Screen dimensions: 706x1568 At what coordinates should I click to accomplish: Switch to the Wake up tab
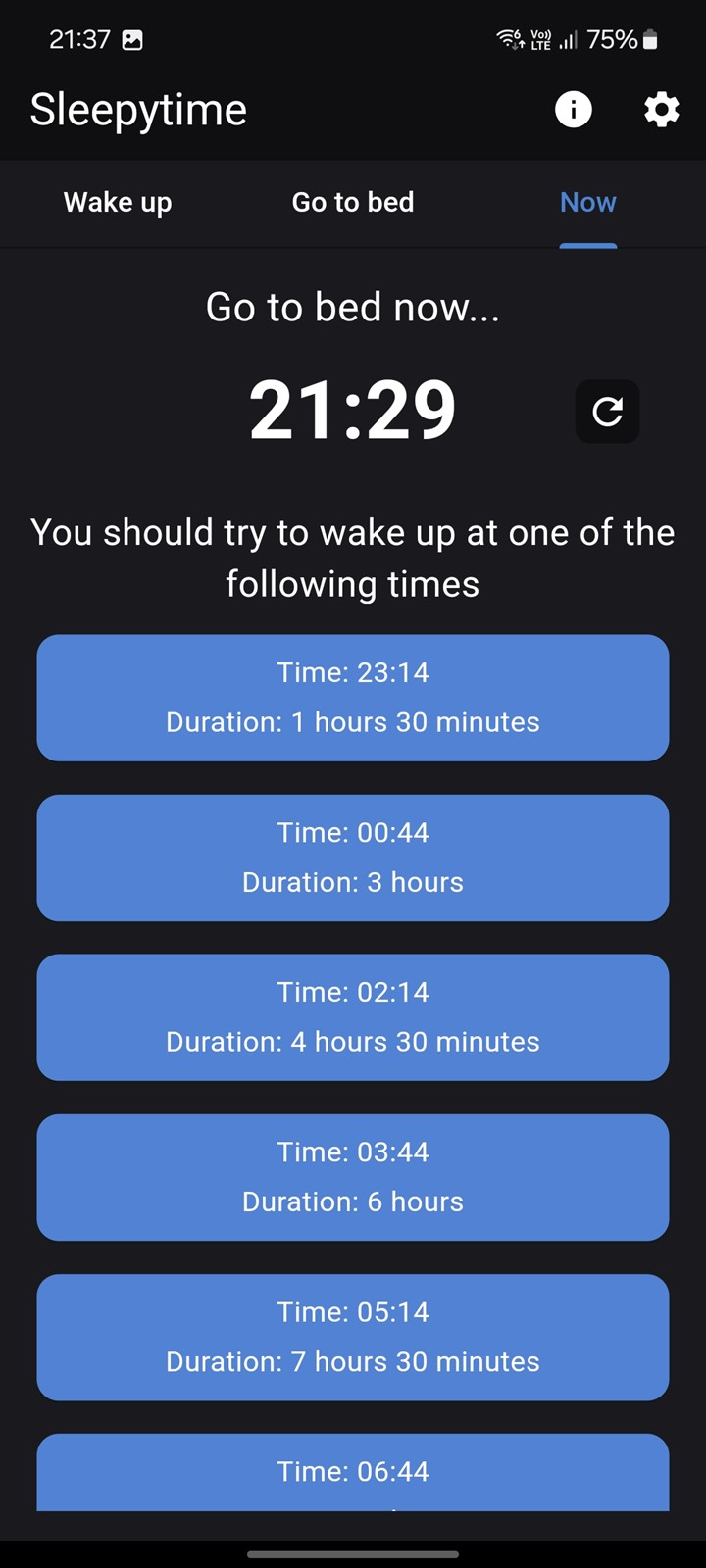click(x=118, y=203)
